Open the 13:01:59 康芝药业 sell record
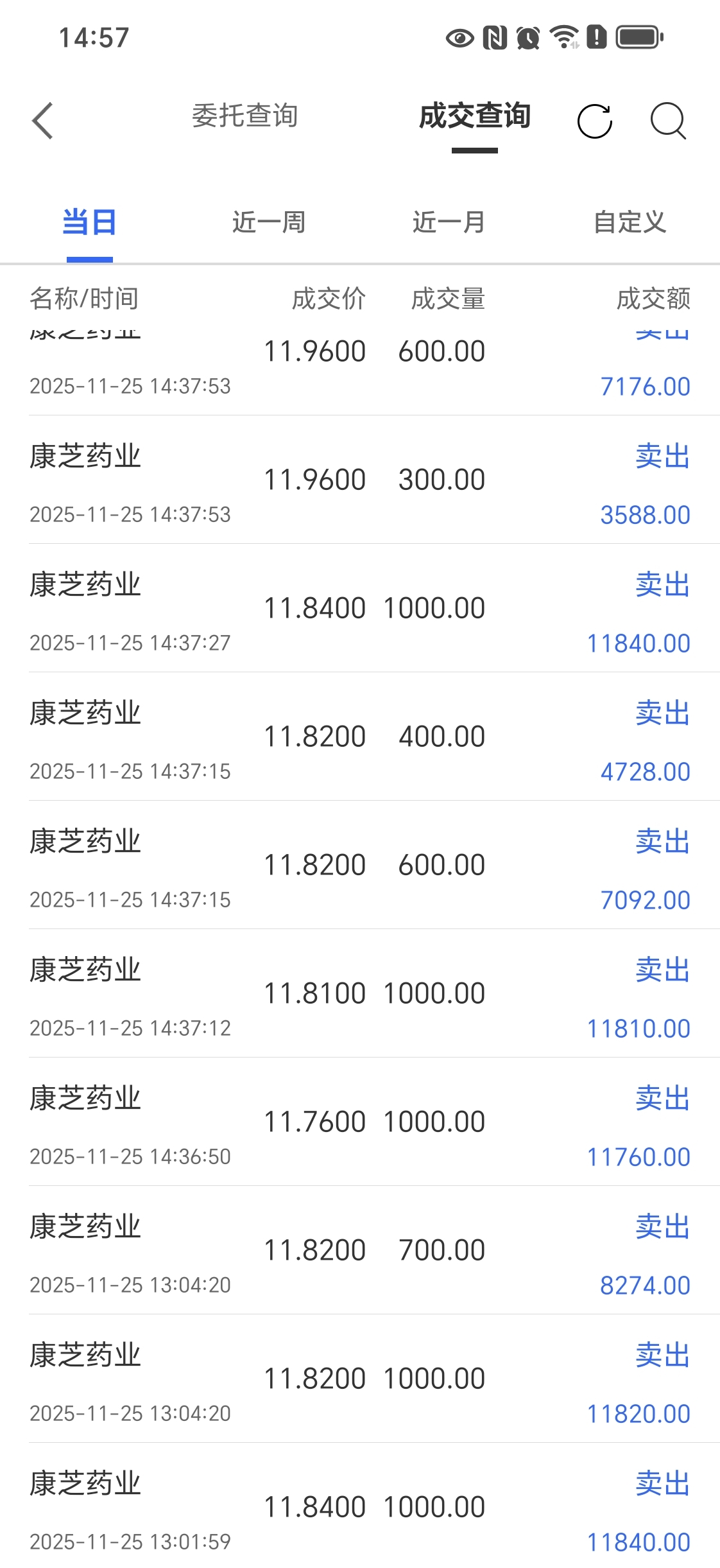Screen dimensions: 720x1568 (374, 1506)
